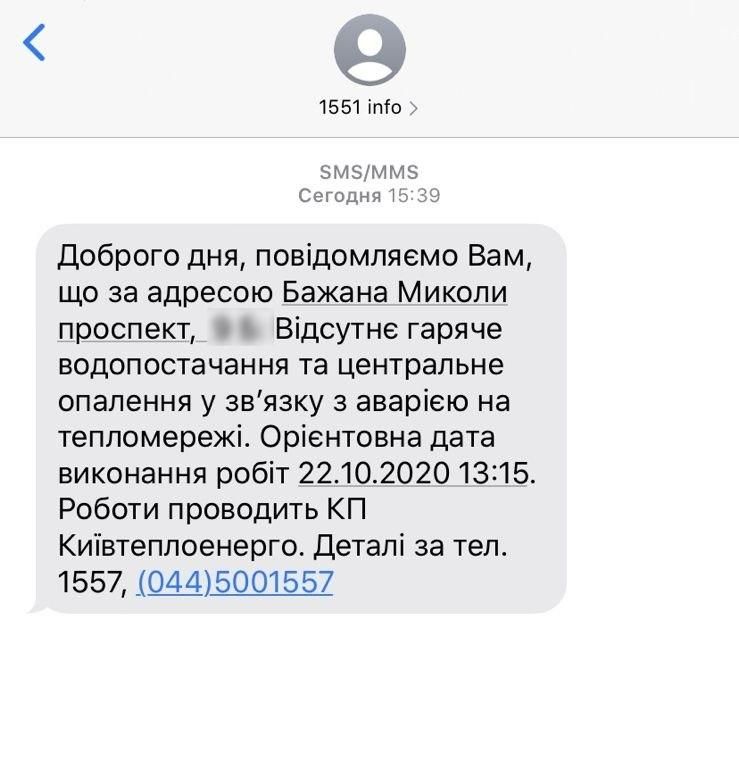The image size is (739, 770).
Task: Call the (044)5001557 phone link
Action: [235, 582]
